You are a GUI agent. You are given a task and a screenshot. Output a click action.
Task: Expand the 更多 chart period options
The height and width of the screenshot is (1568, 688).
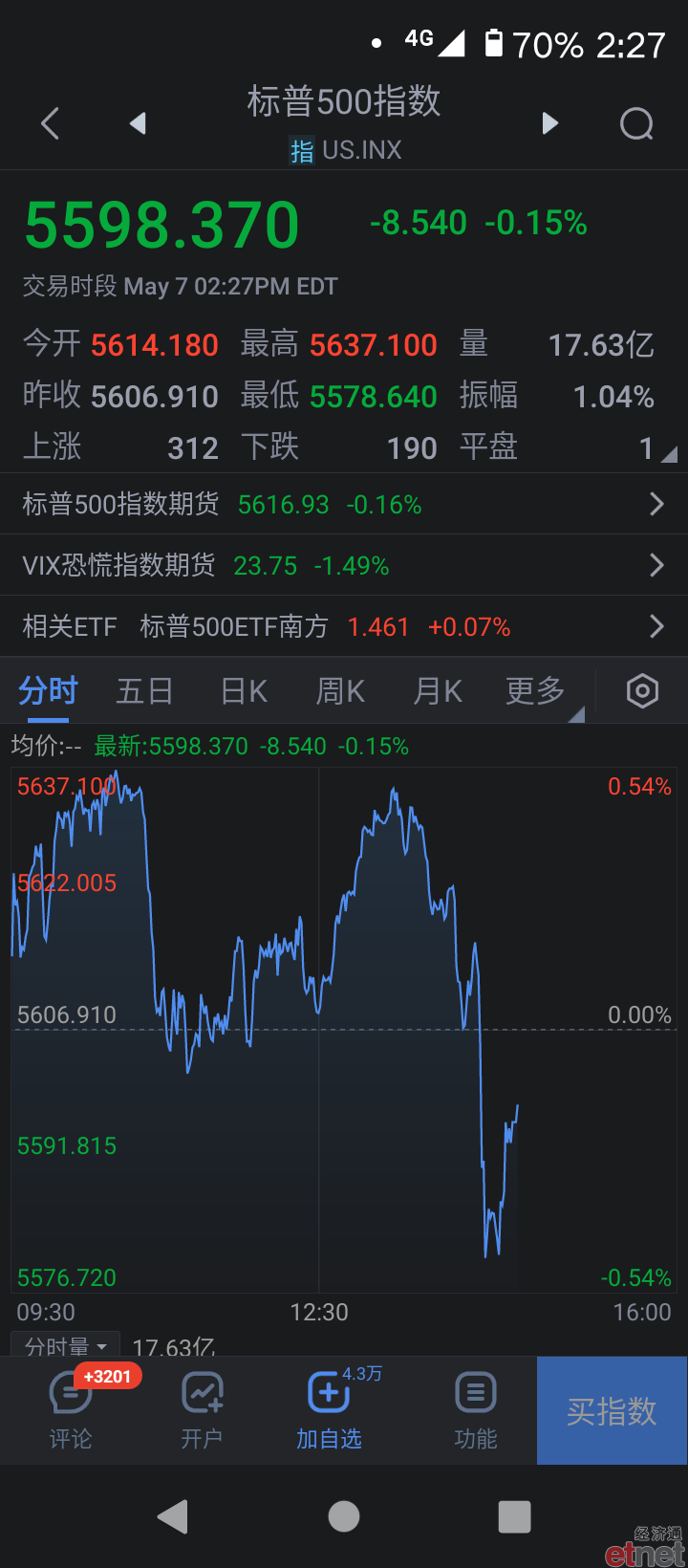pos(537,690)
